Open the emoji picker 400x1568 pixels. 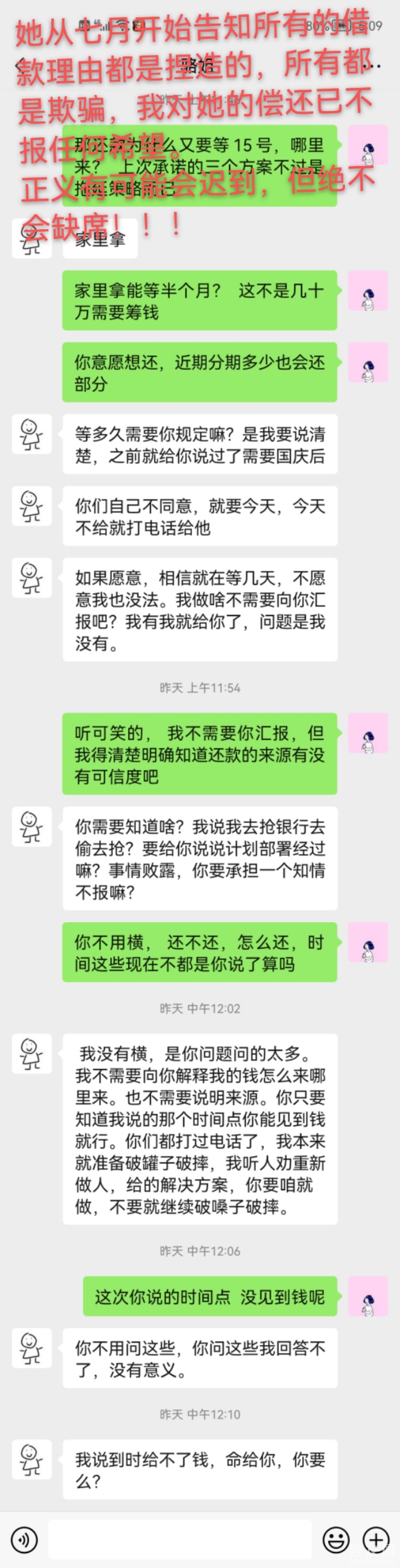[x=336, y=1539]
